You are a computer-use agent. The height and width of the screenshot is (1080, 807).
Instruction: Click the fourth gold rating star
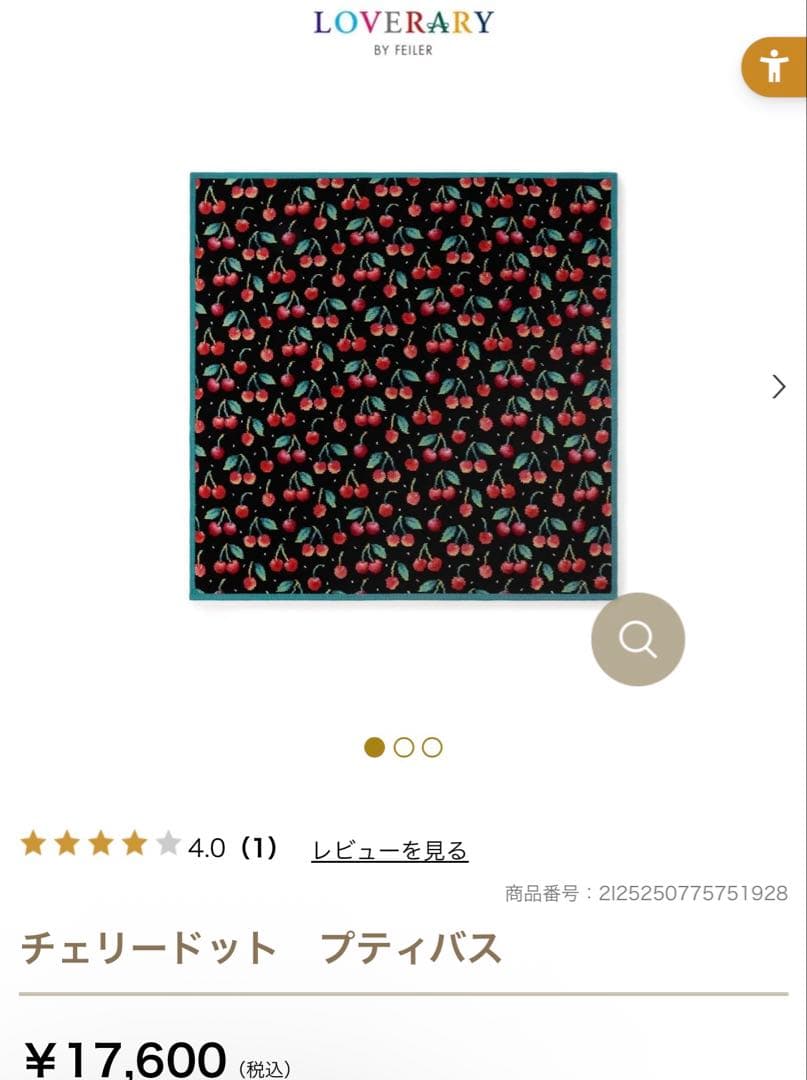click(x=133, y=843)
